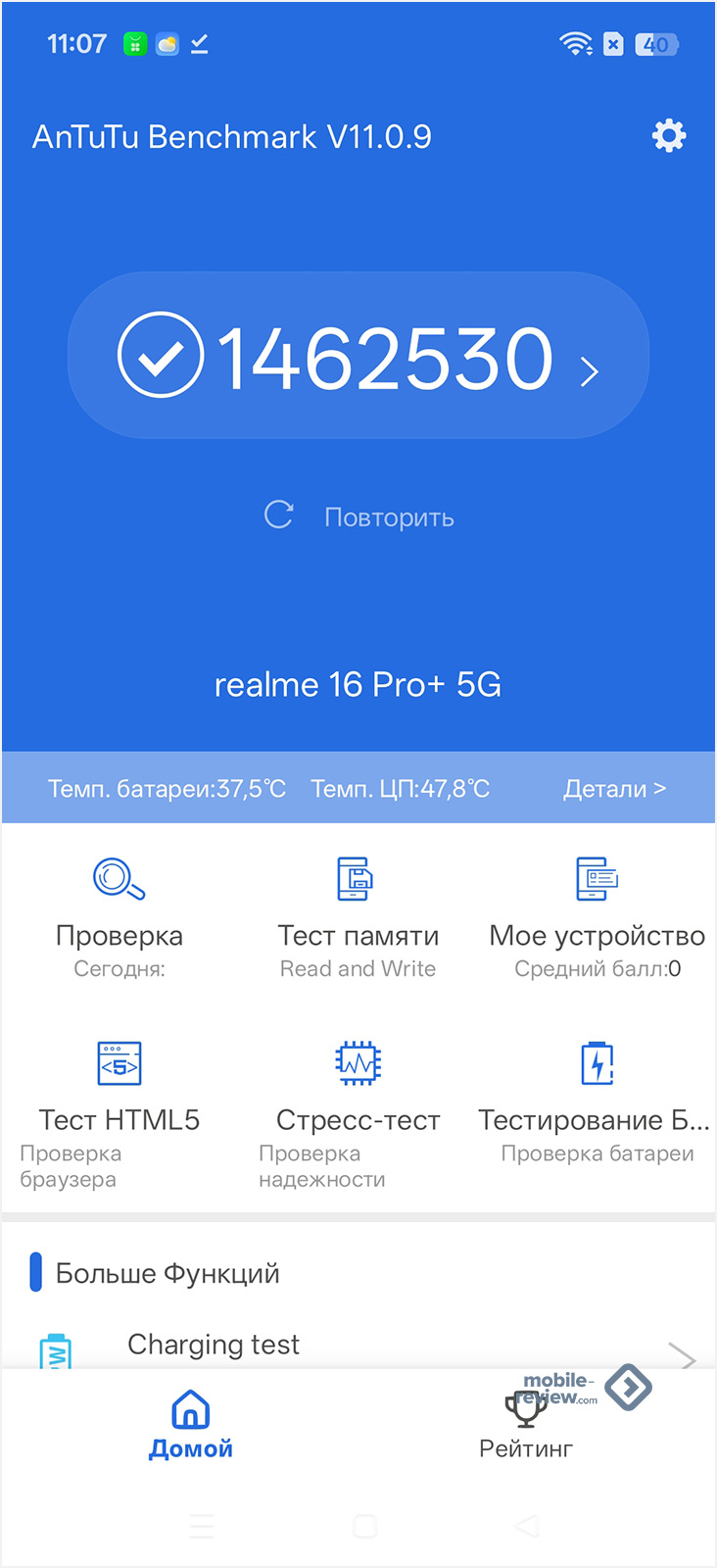Open the settings gear icon
The height and width of the screenshot is (1568, 717).
669,135
